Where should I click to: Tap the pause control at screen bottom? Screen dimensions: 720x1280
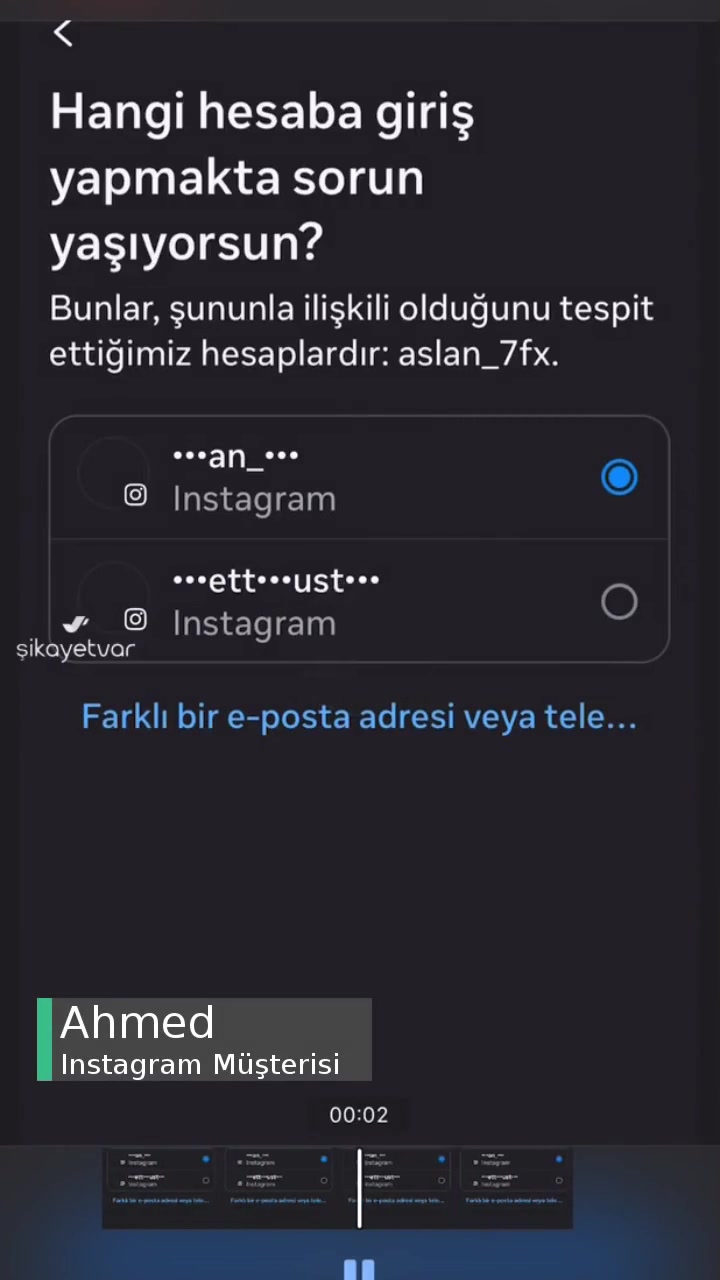[360, 1266]
